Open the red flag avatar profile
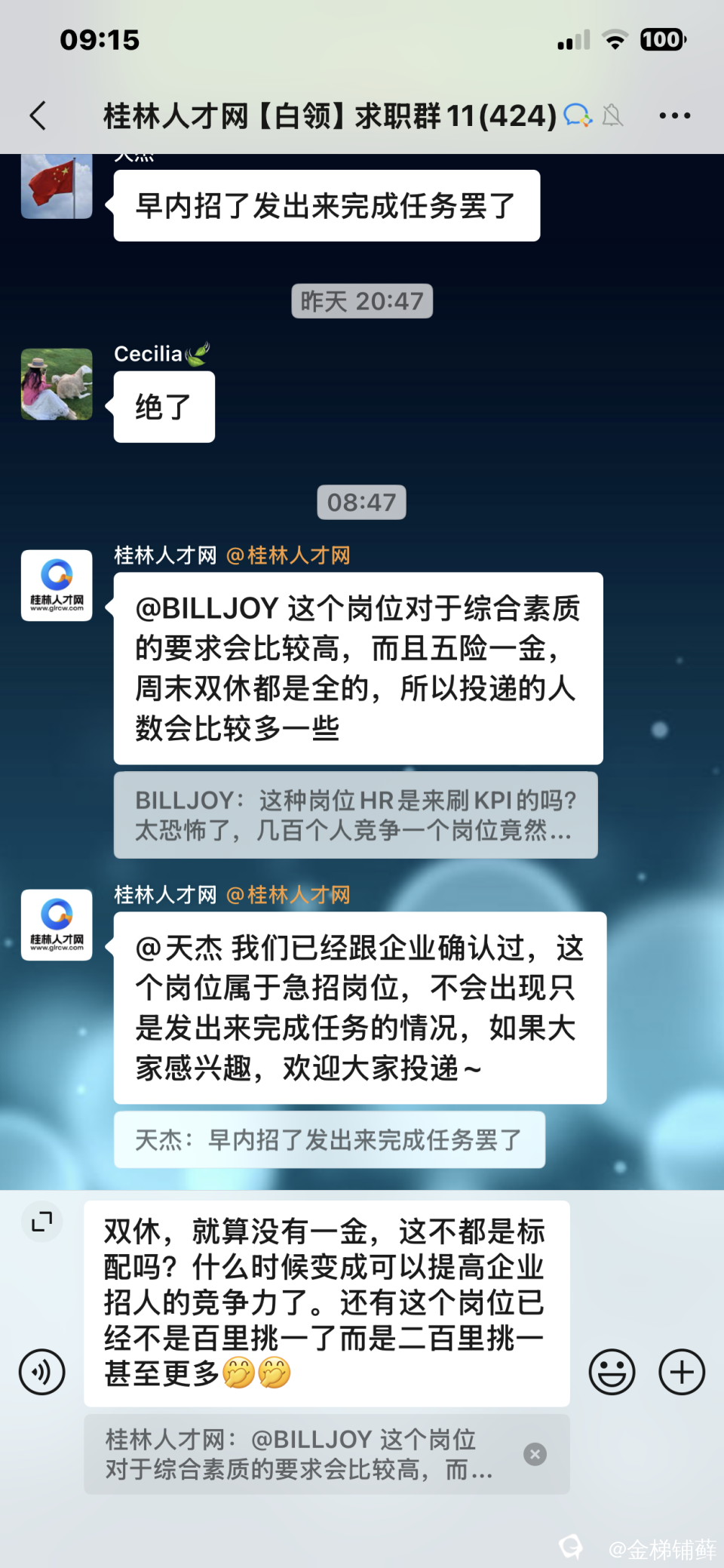The height and width of the screenshot is (1568, 724). [57, 186]
